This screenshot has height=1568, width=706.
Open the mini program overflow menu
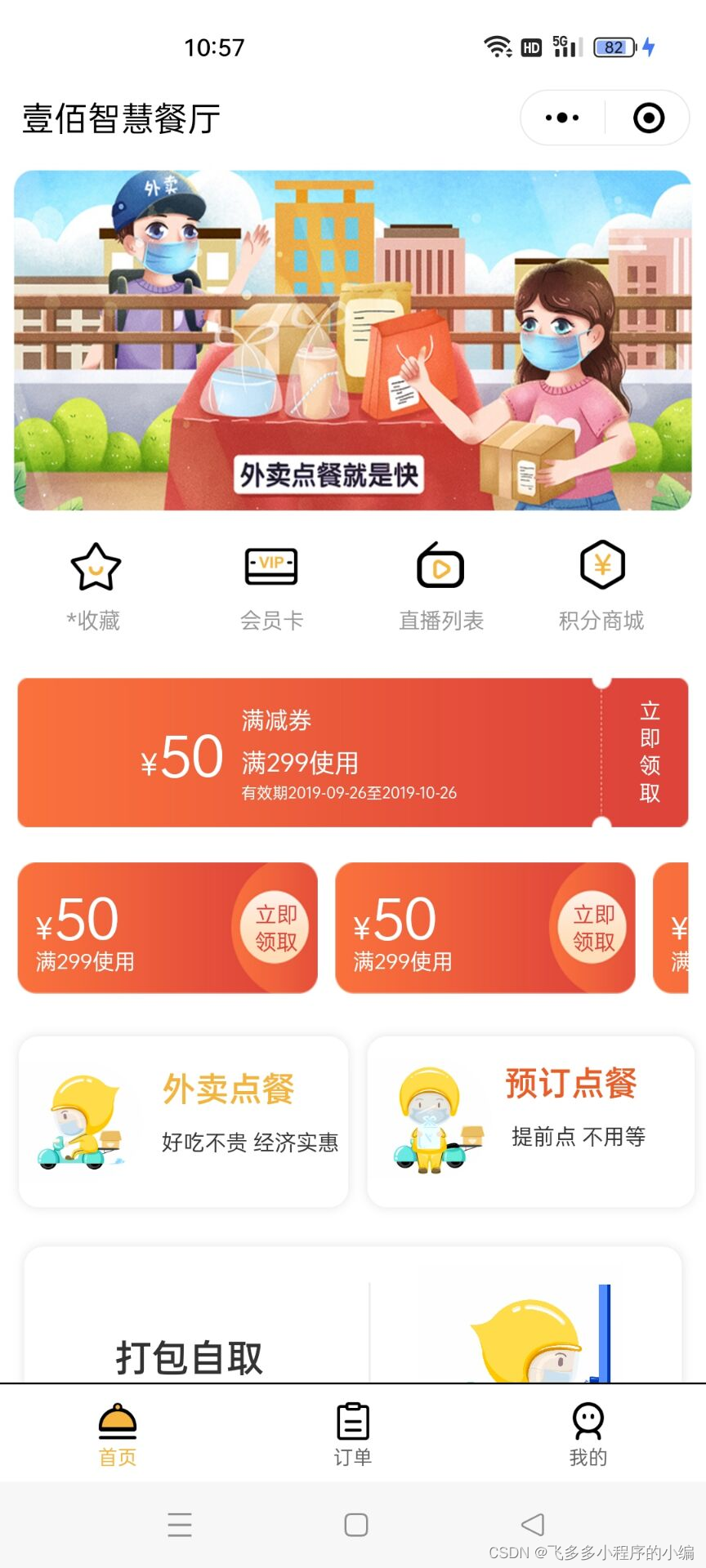click(562, 118)
